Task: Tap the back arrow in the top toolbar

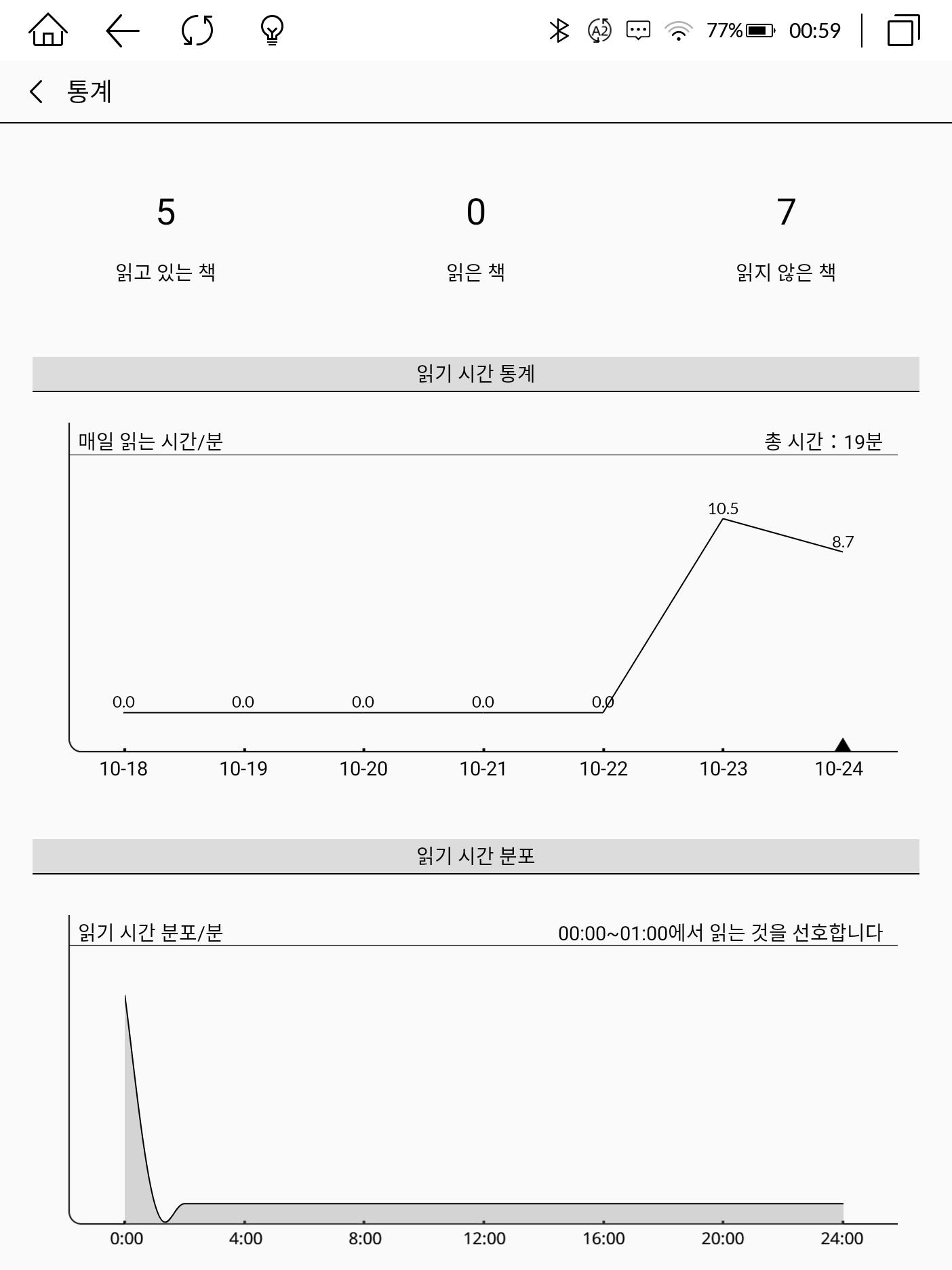Action: coord(122,31)
